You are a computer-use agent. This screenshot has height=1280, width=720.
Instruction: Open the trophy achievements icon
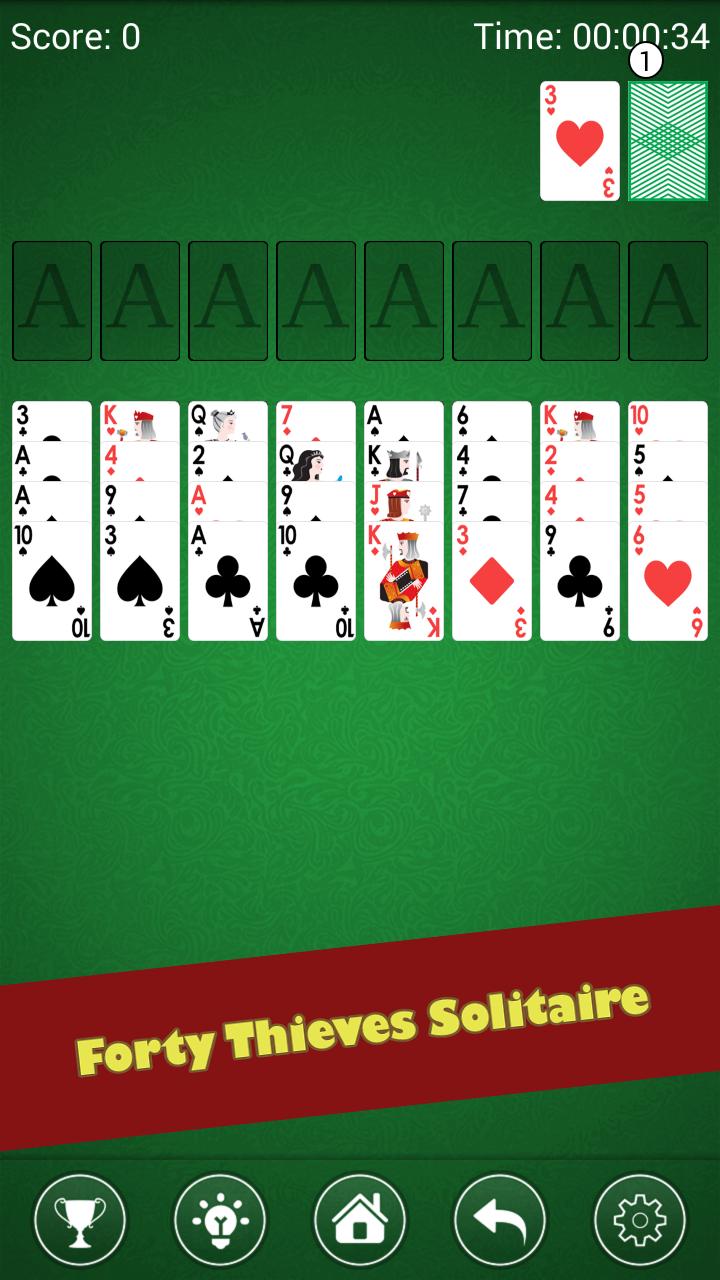point(80,1220)
